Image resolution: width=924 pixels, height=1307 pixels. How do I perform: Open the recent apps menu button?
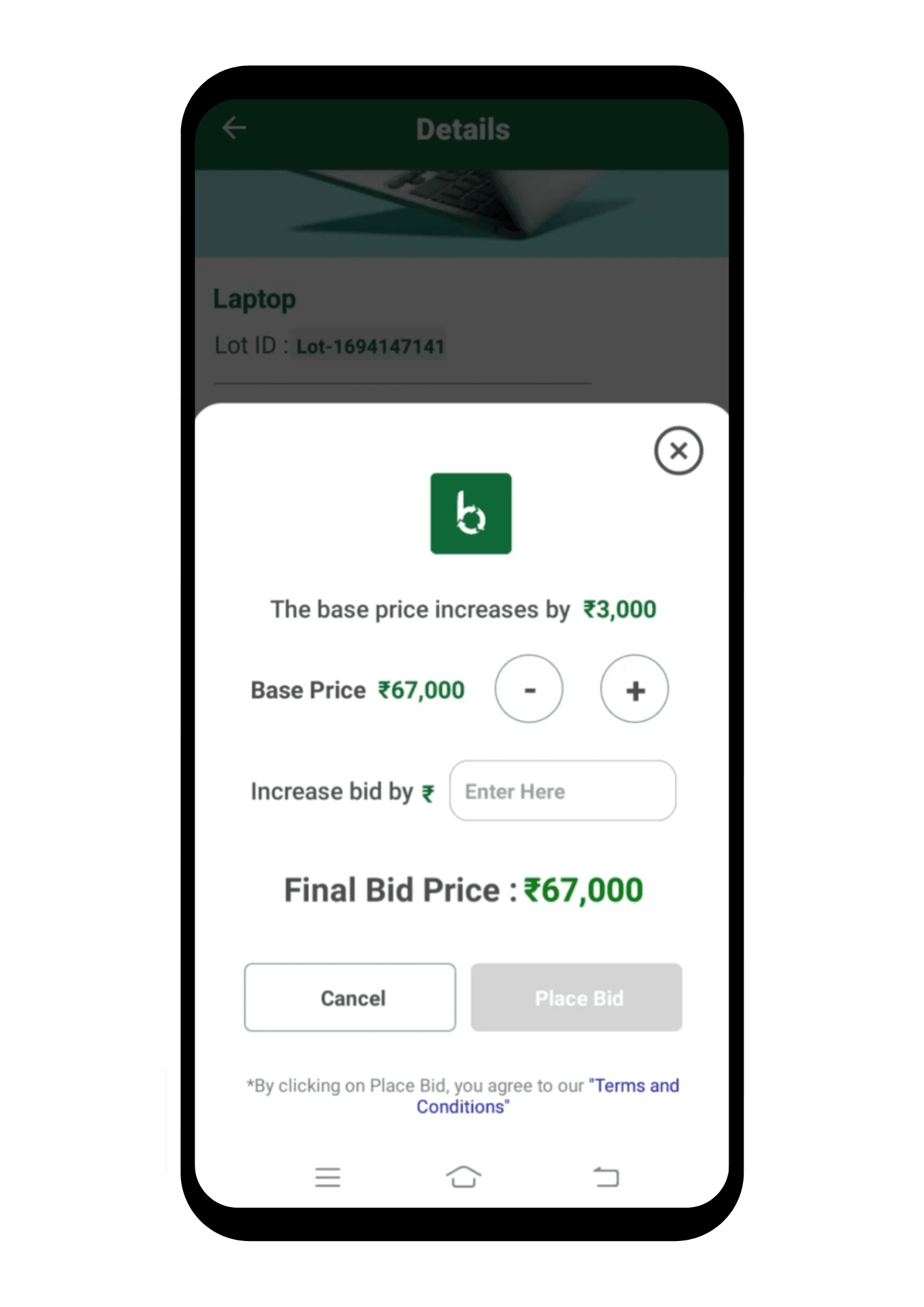click(x=327, y=1177)
